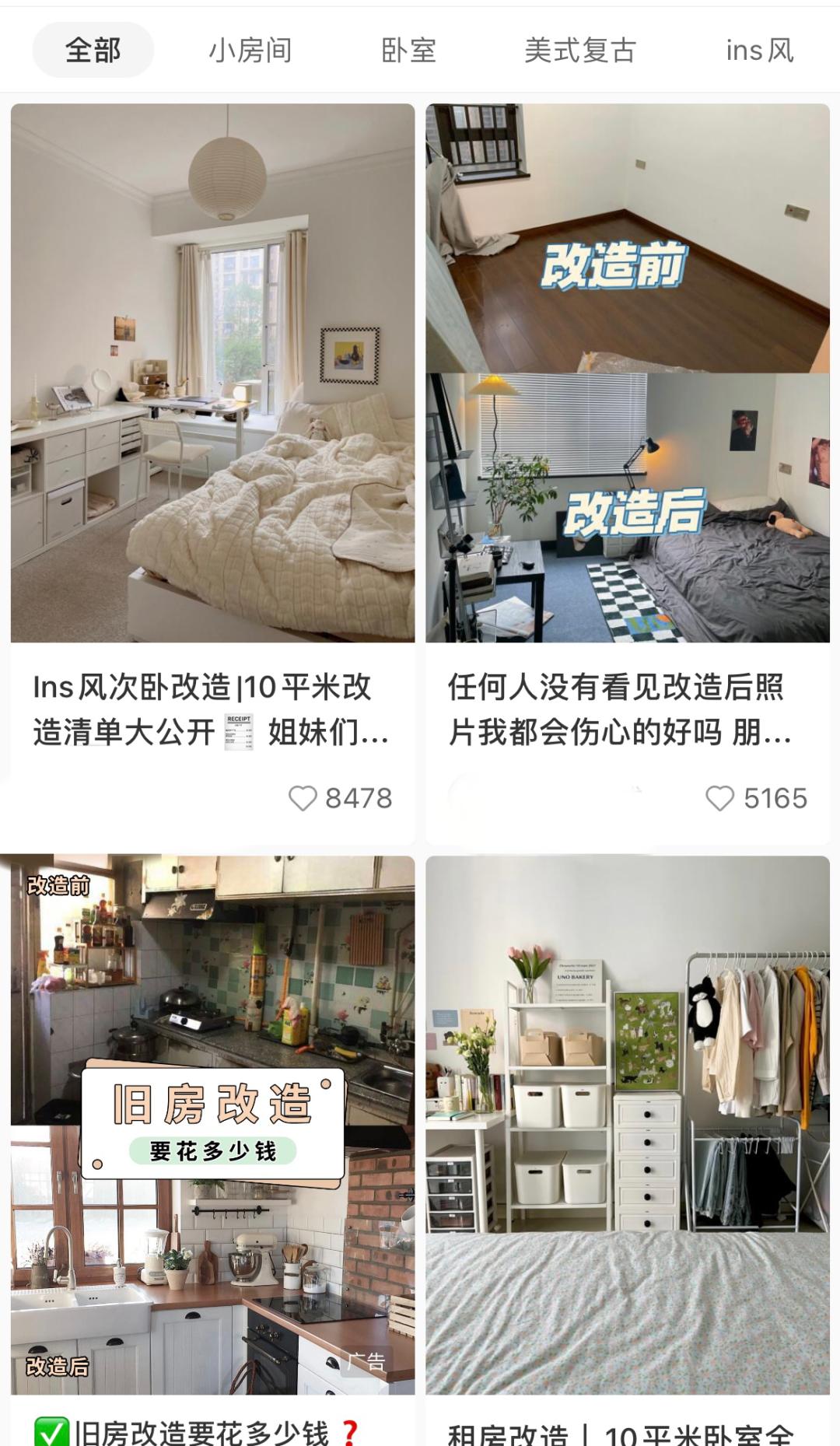
Task: Open the 任何人没有看见改造后照片 post
Action: (627, 373)
